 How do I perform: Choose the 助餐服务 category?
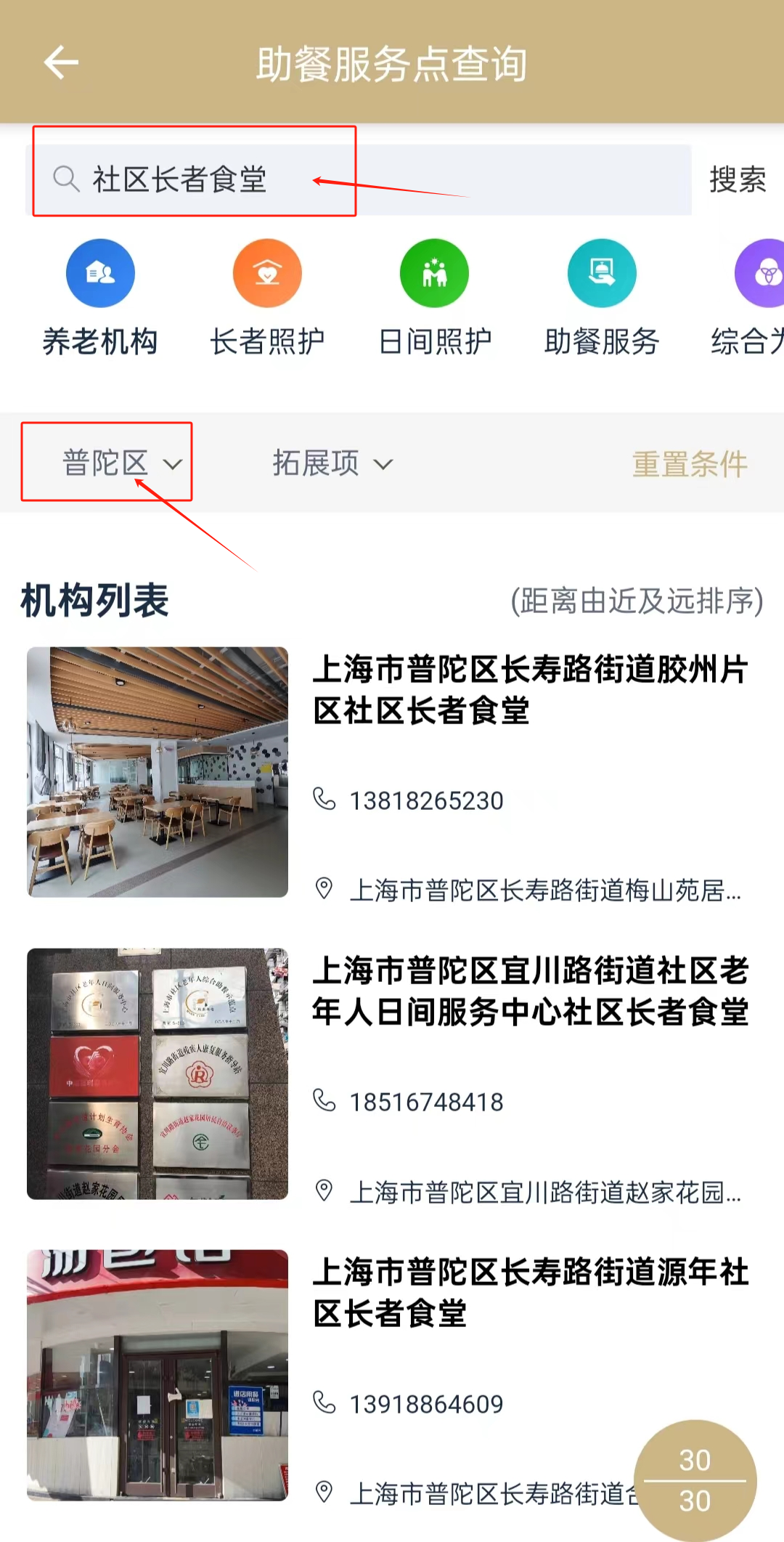[x=602, y=298]
